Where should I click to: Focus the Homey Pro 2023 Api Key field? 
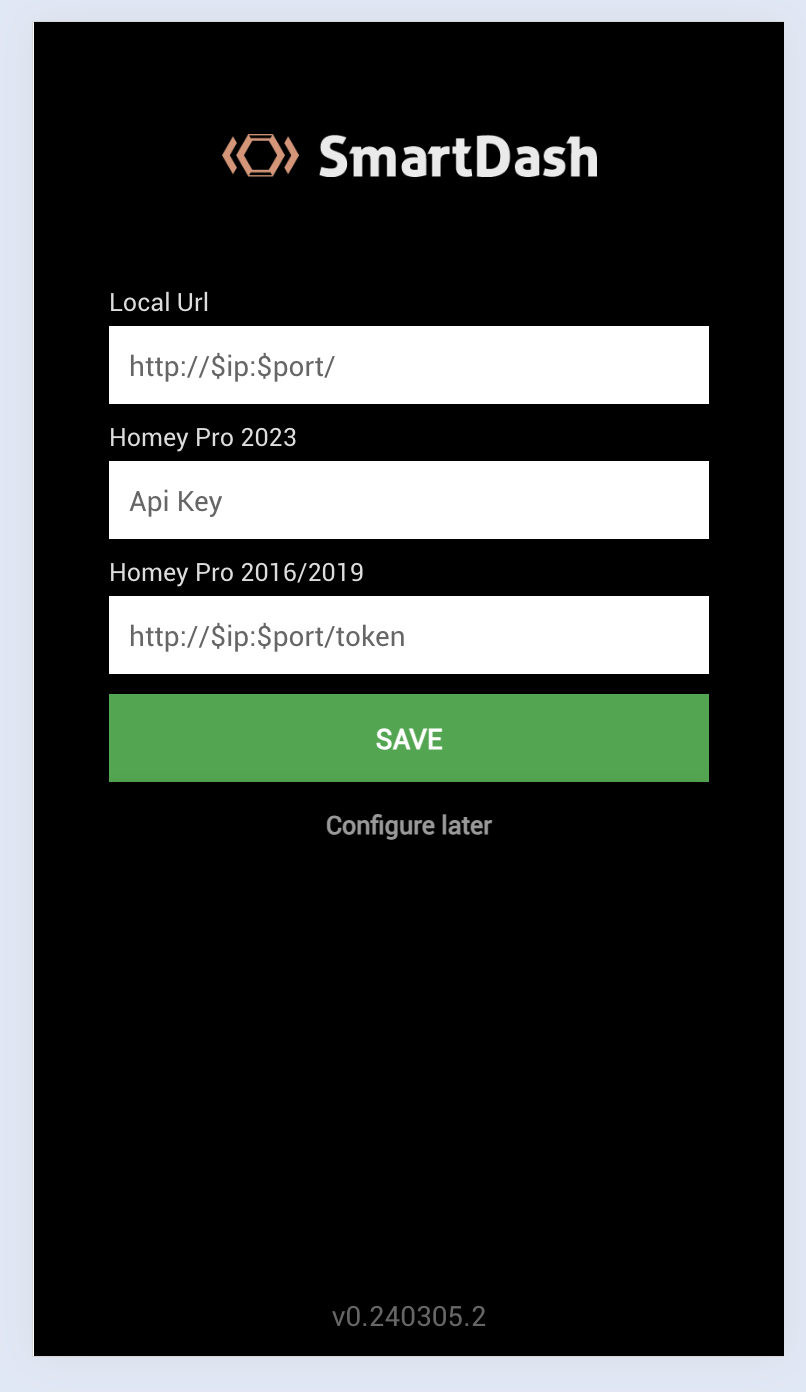[x=408, y=500]
